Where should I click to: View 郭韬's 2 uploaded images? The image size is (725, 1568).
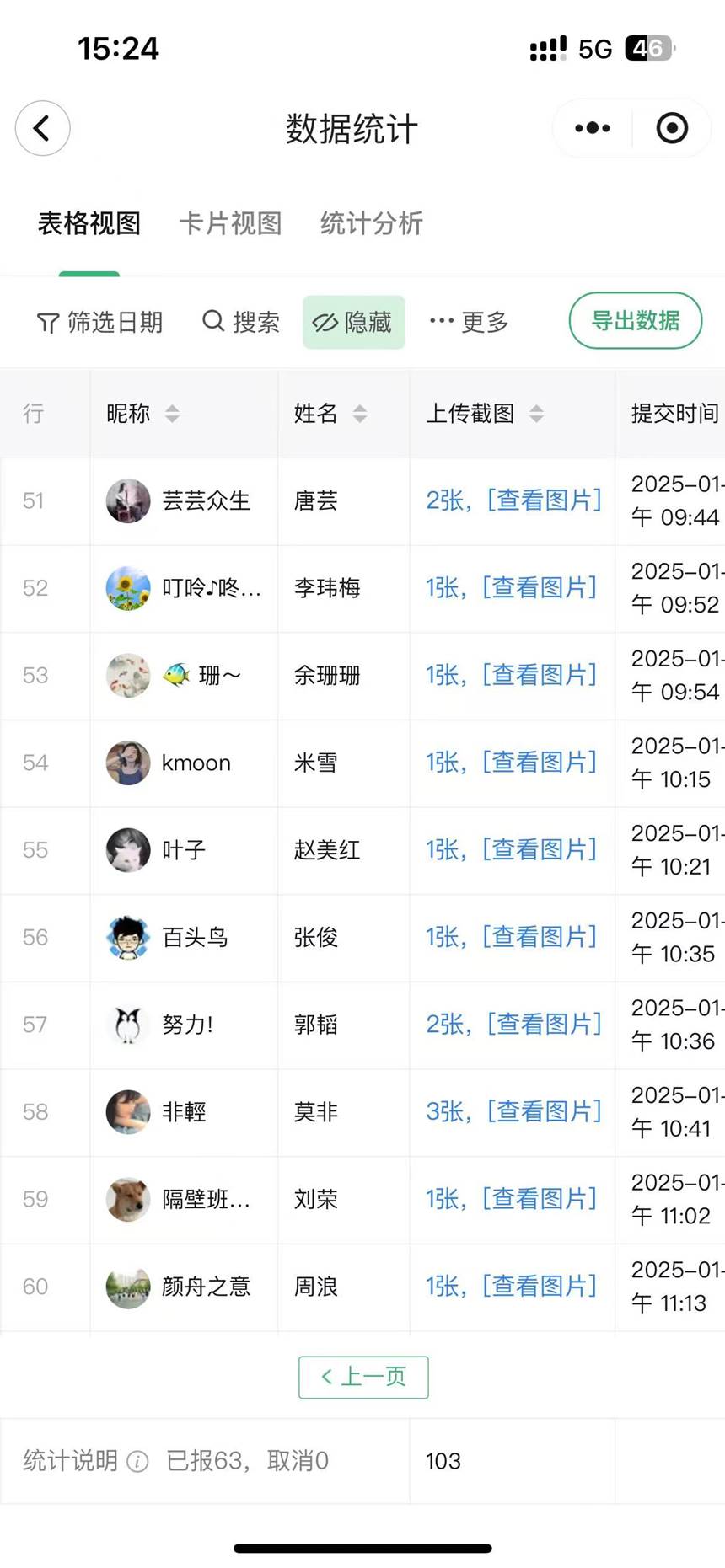click(545, 1025)
